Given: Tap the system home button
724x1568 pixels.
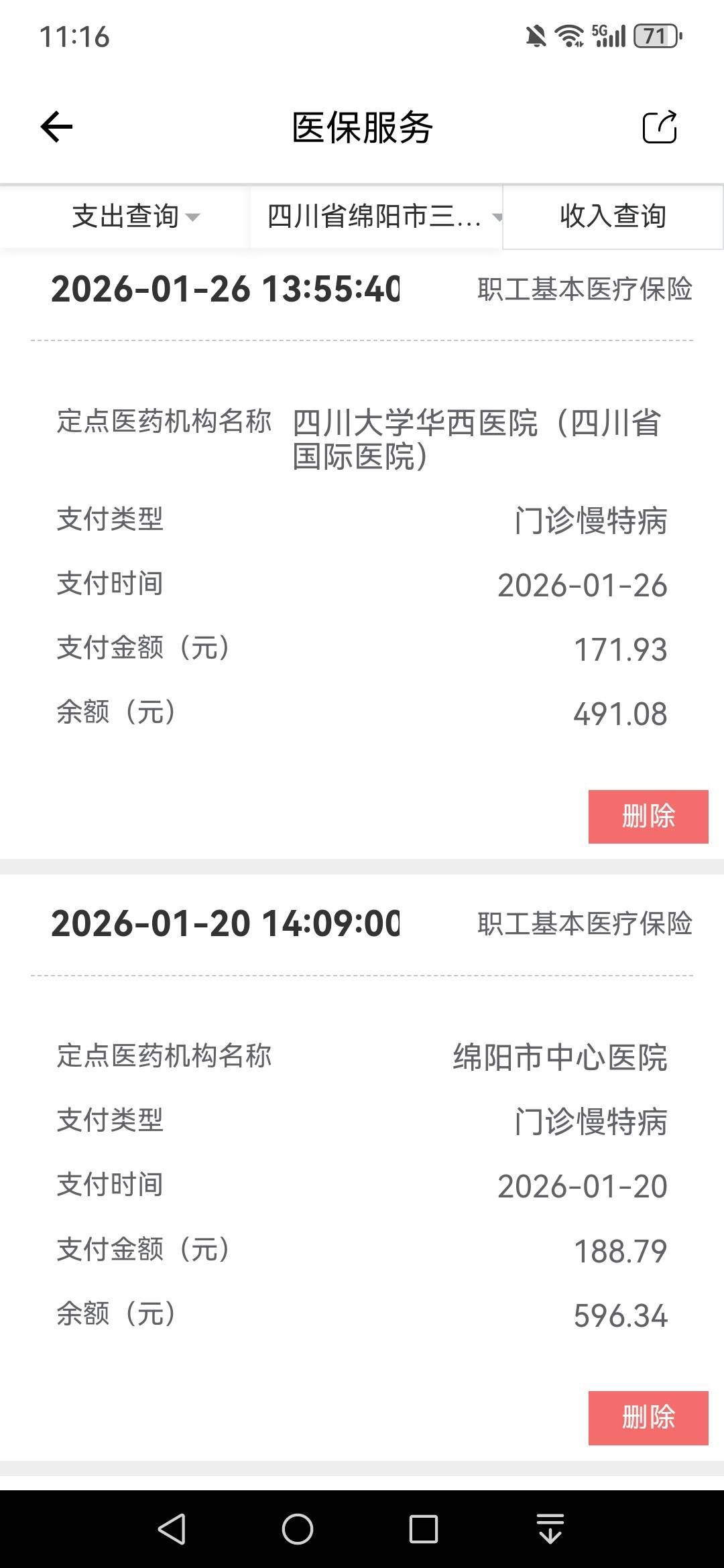Looking at the screenshot, I should click(x=298, y=1529).
